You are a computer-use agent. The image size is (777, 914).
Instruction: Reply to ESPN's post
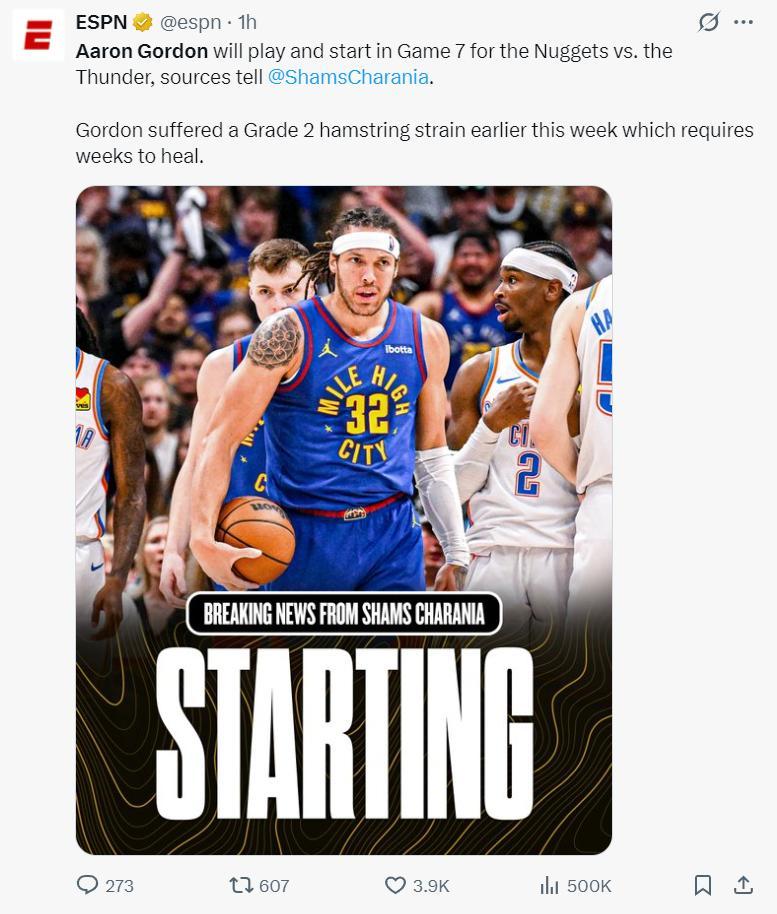89,885
